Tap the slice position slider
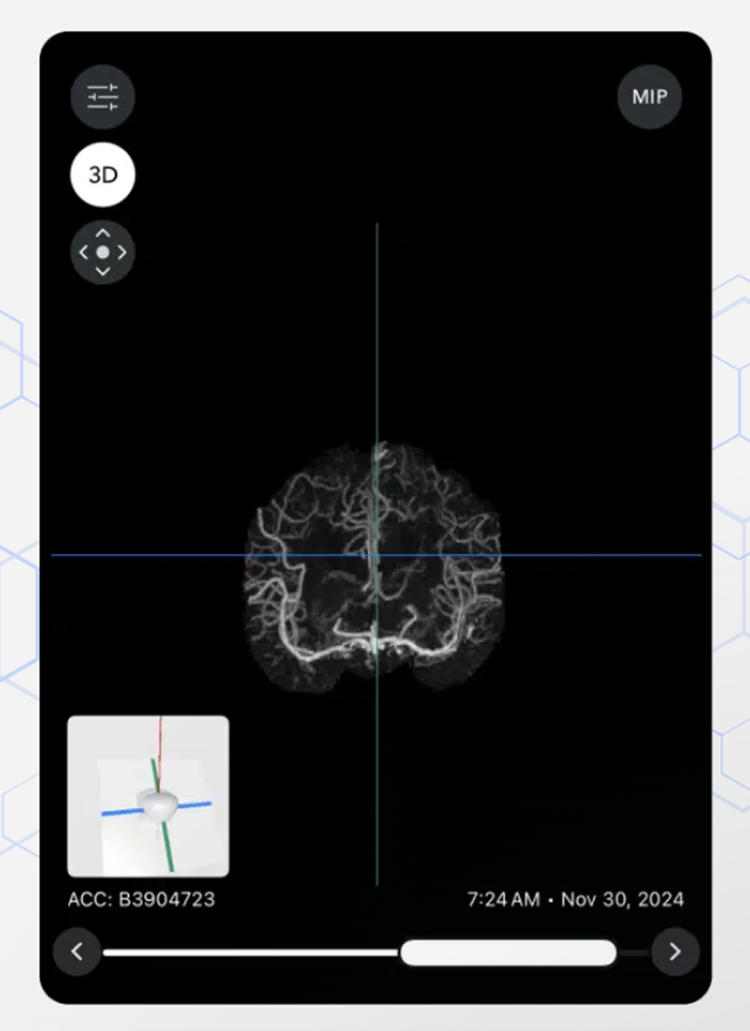This screenshot has height=1031, width=750. point(508,953)
